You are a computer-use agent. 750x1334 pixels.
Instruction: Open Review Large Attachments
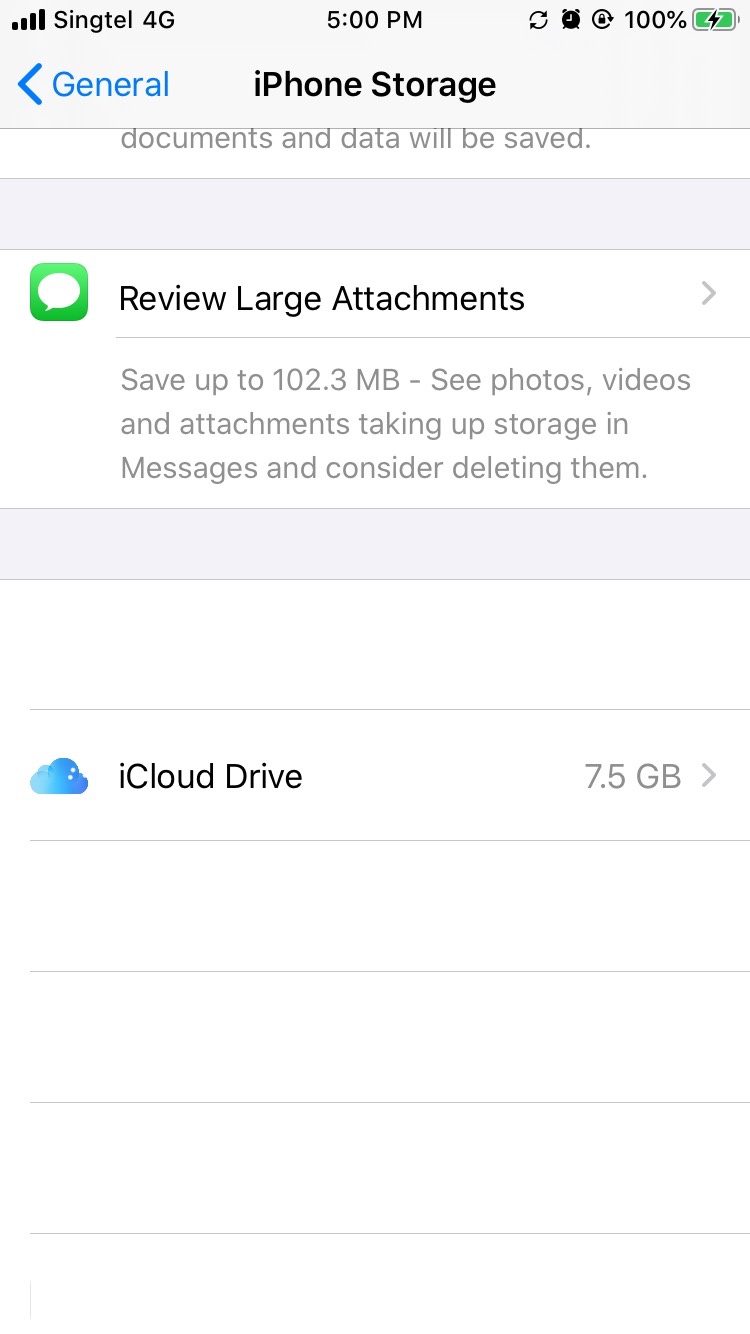click(375, 298)
